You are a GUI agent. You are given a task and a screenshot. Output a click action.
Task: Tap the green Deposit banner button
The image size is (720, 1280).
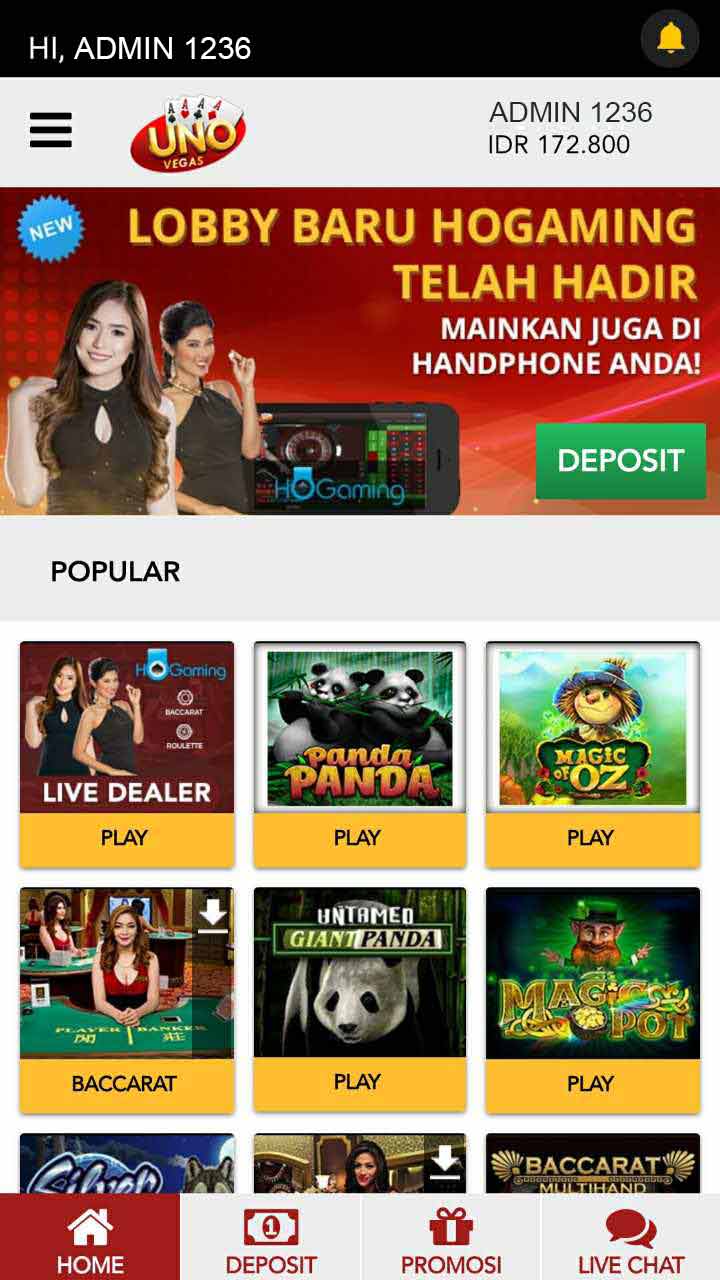click(x=620, y=460)
